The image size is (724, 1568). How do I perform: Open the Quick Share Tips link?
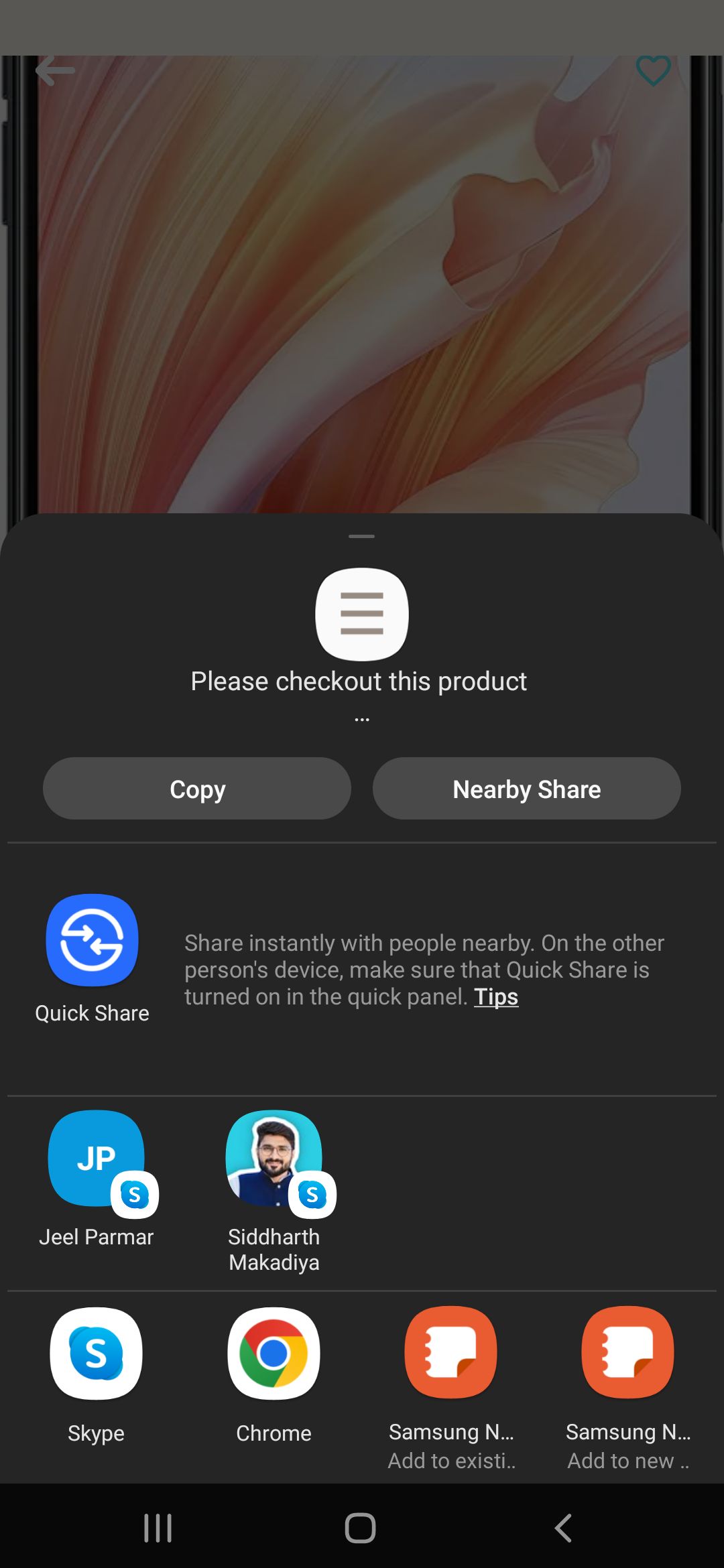point(496,996)
